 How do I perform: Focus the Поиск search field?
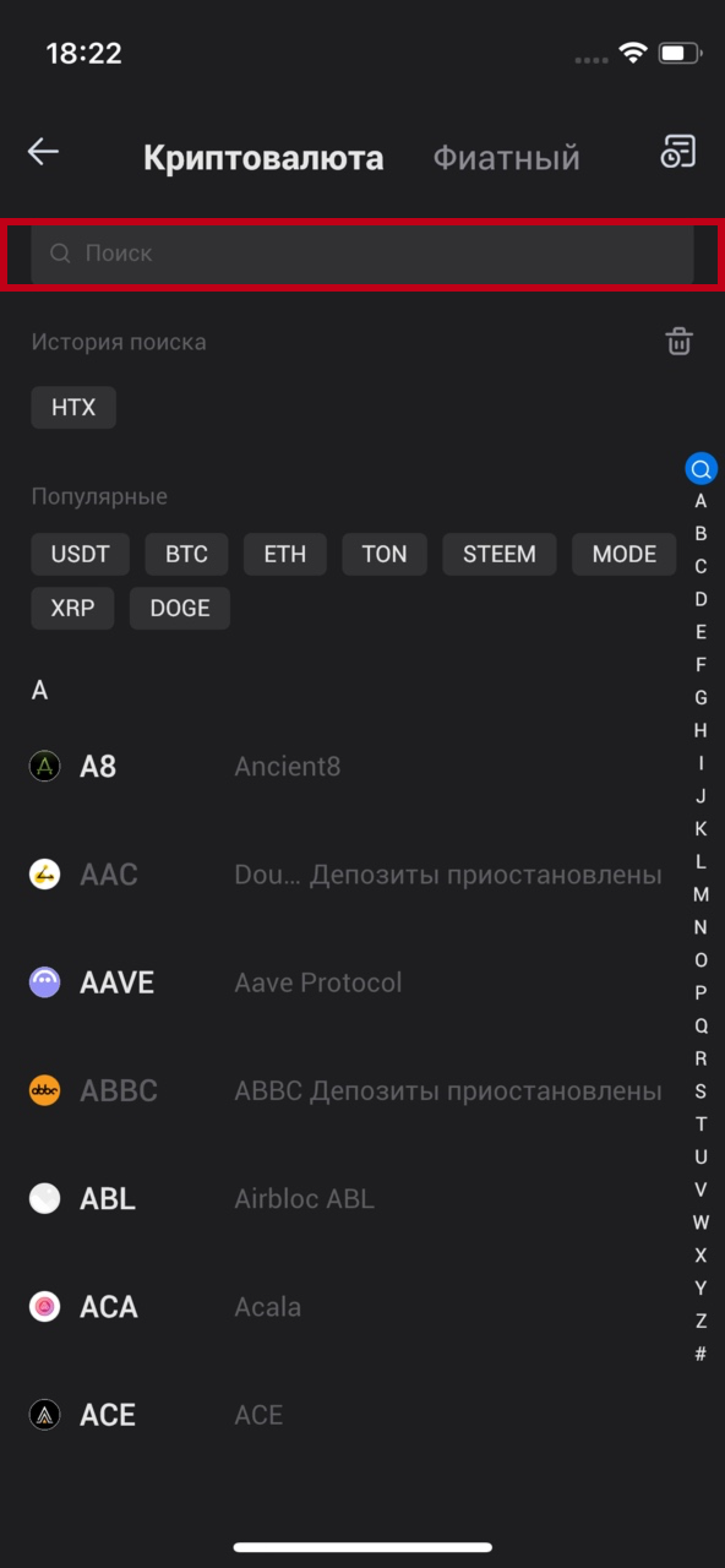tap(361, 254)
